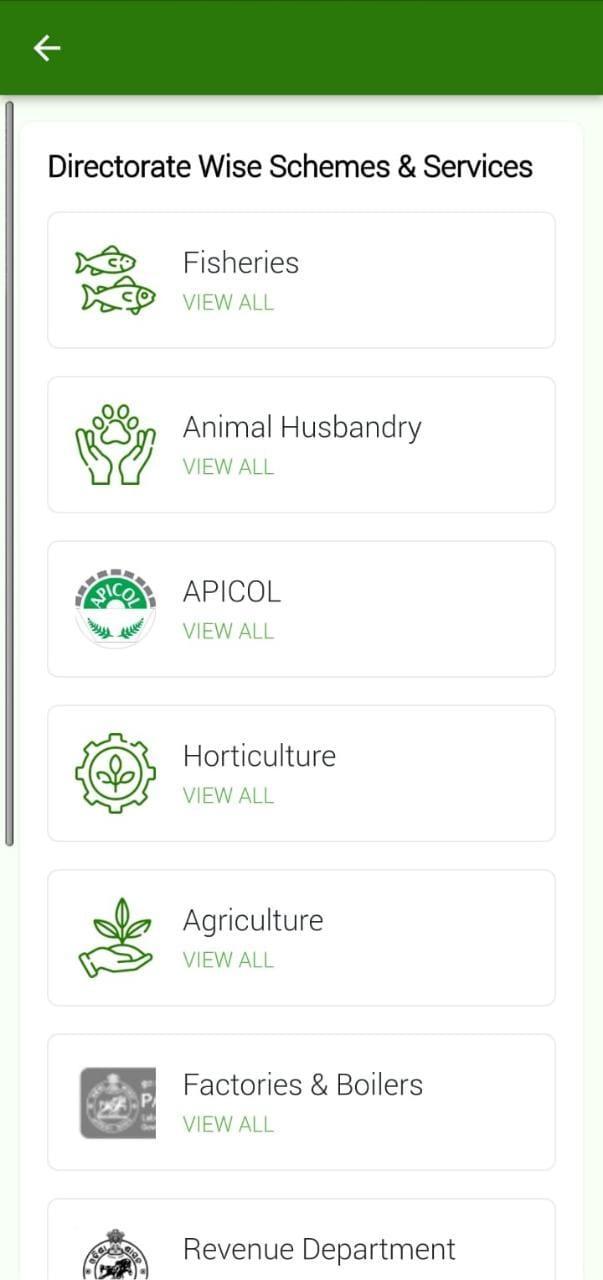View all Agriculture schemes
Viewport: 603px width, 1280px height.
click(228, 960)
